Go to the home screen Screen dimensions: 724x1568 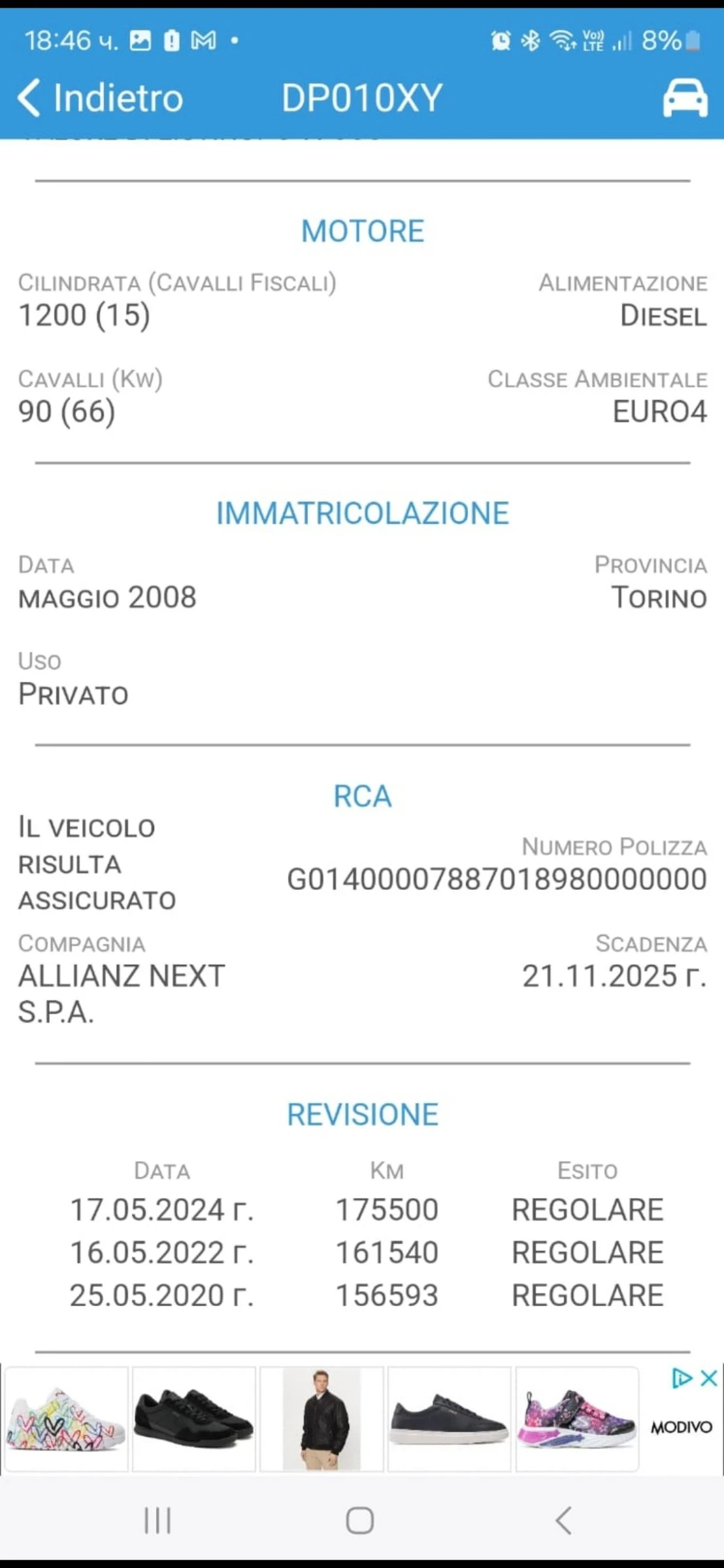pos(360,1520)
